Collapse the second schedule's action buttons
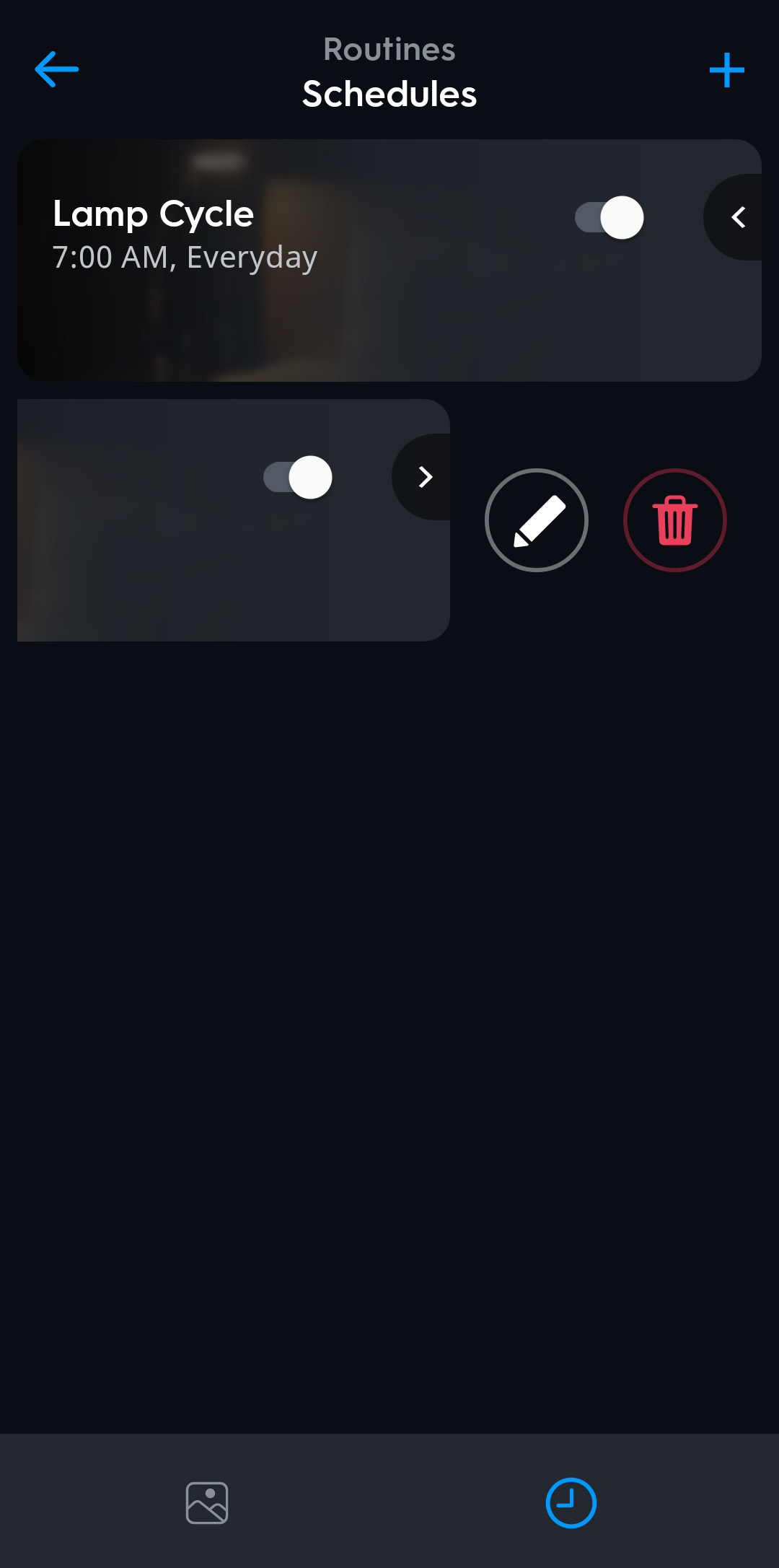The image size is (779, 1568). [x=424, y=477]
